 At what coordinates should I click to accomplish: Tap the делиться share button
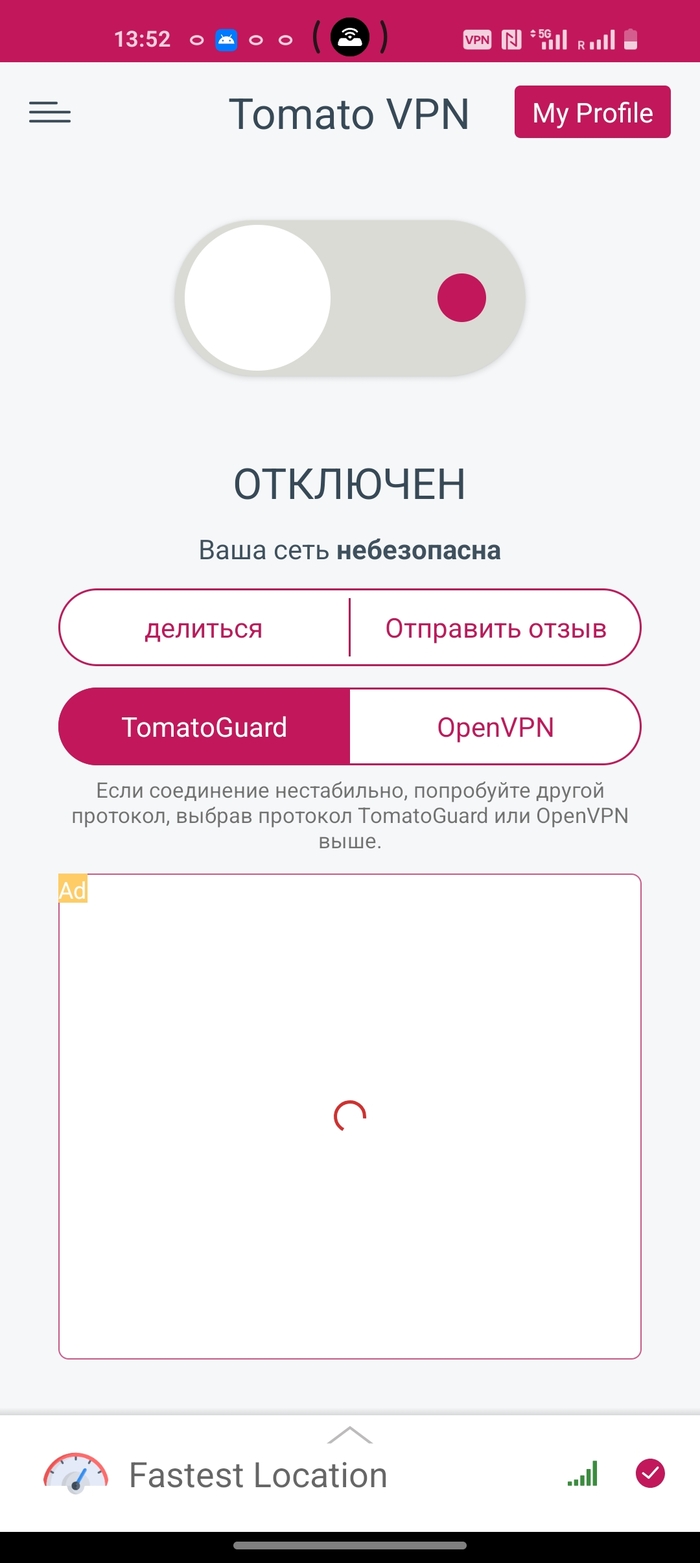[204, 628]
